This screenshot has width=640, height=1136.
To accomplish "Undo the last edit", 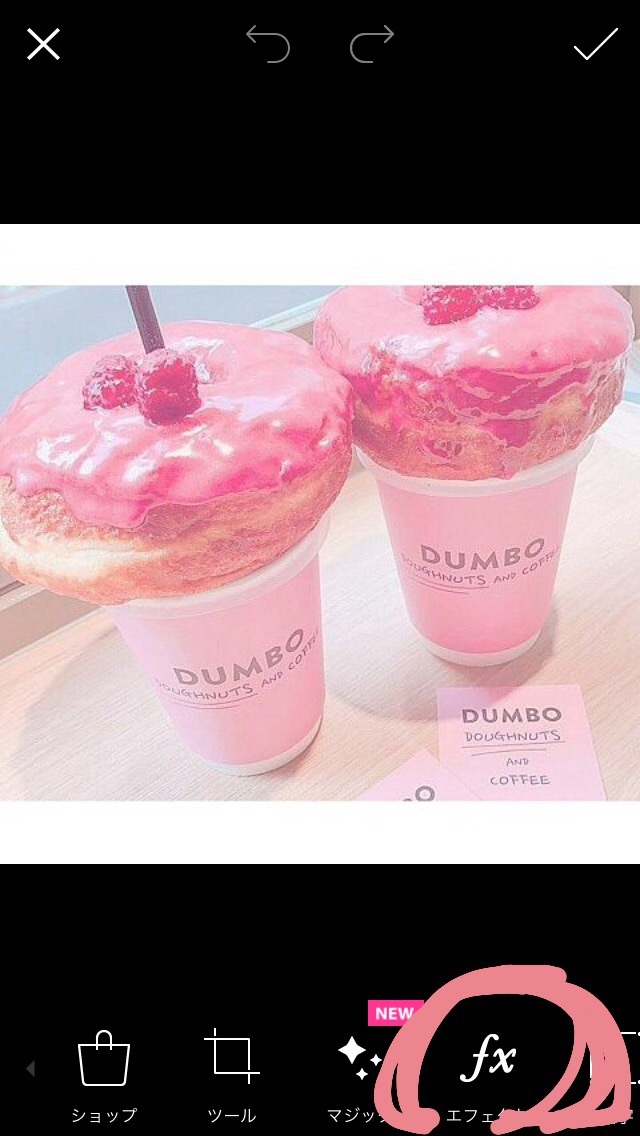I will pos(268,44).
